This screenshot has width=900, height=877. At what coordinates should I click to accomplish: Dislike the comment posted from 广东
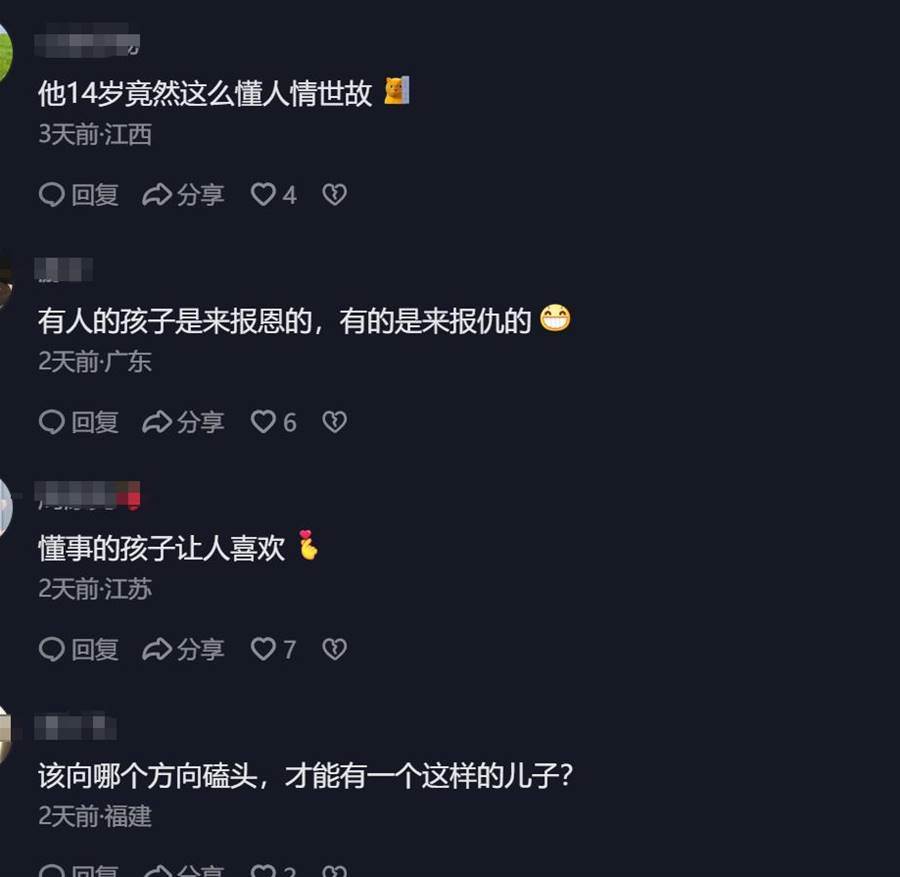pyautogui.click(x=334, y=422)
